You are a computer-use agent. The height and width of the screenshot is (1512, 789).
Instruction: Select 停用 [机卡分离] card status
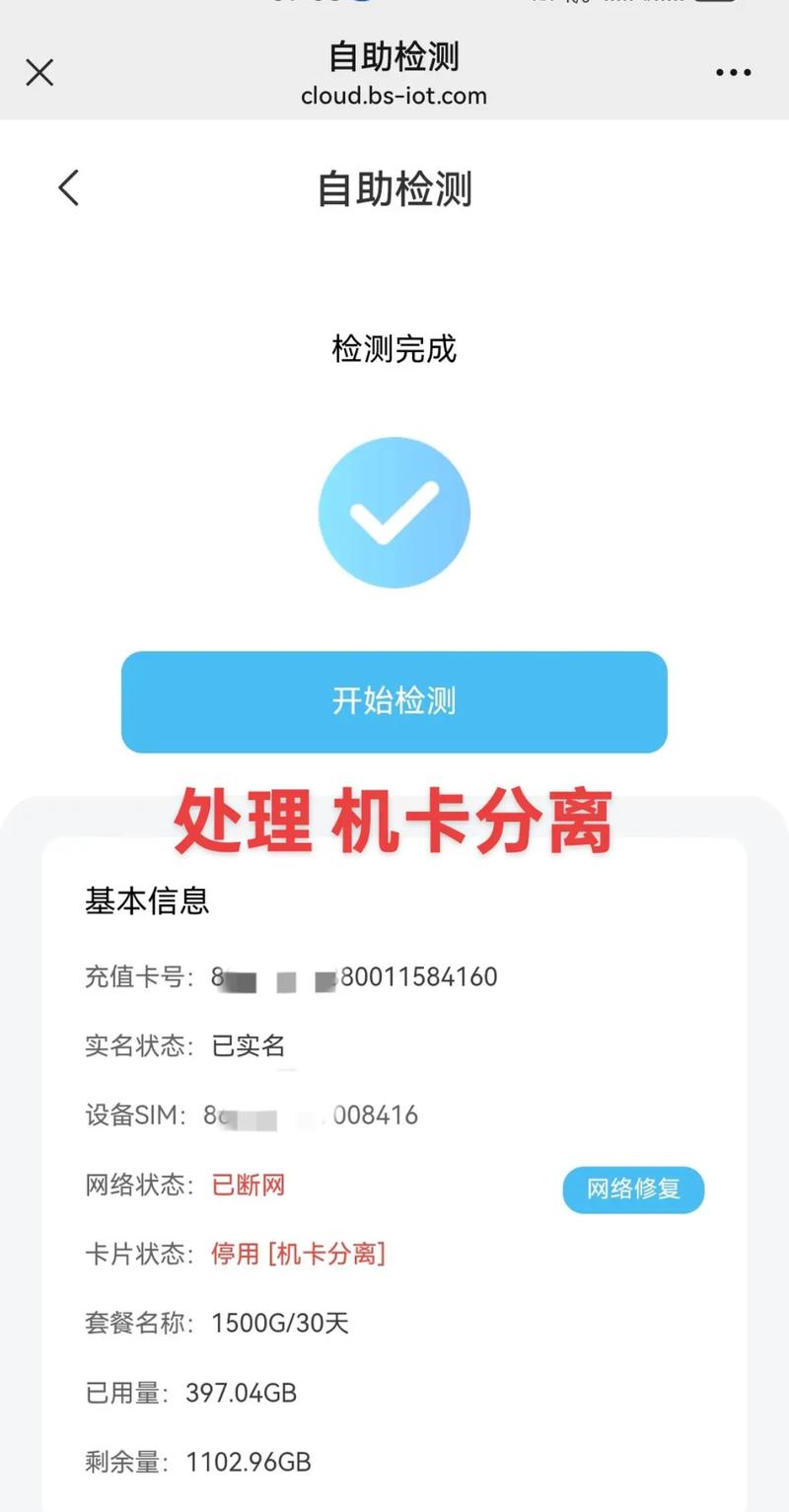point(298,1254)
